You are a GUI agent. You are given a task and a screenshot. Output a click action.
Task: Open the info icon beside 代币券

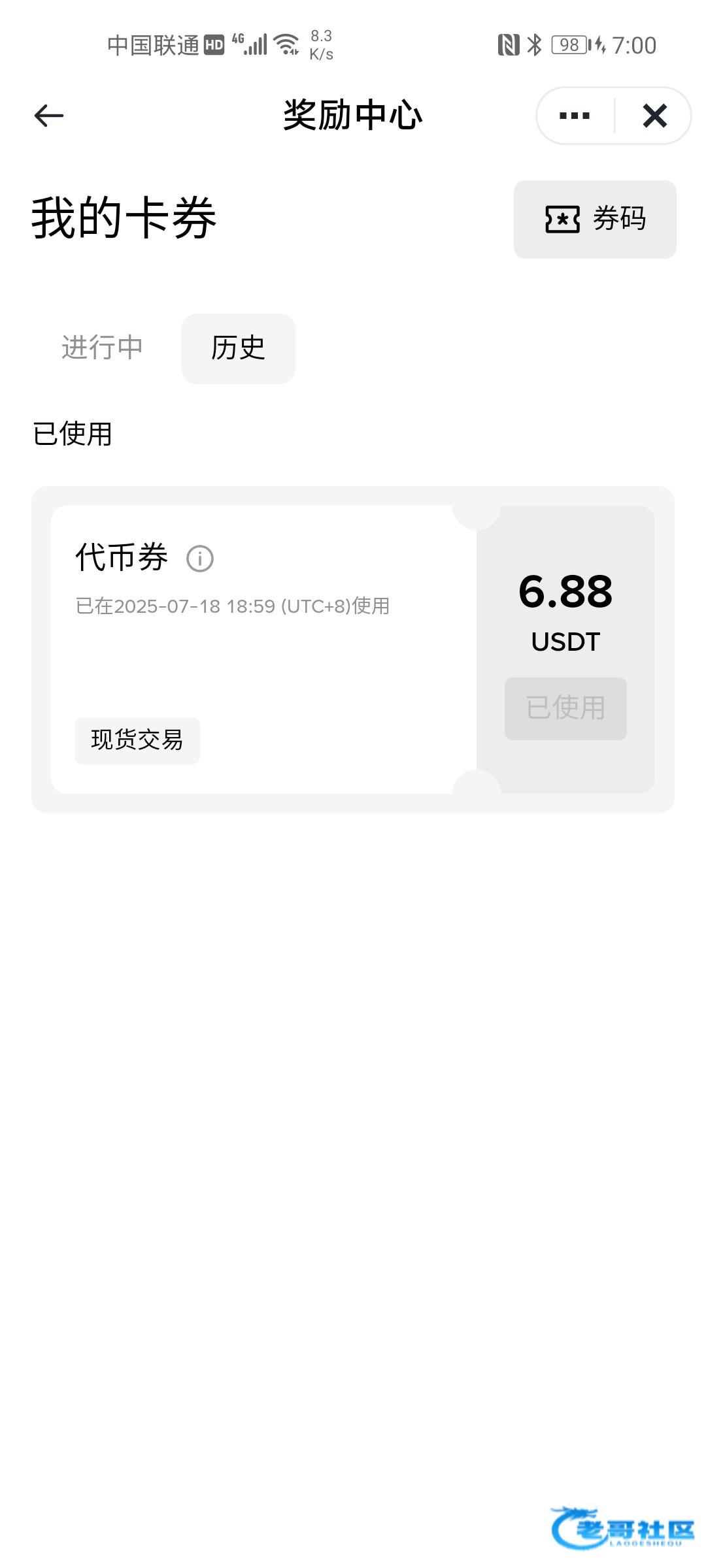tap(200, 559)
